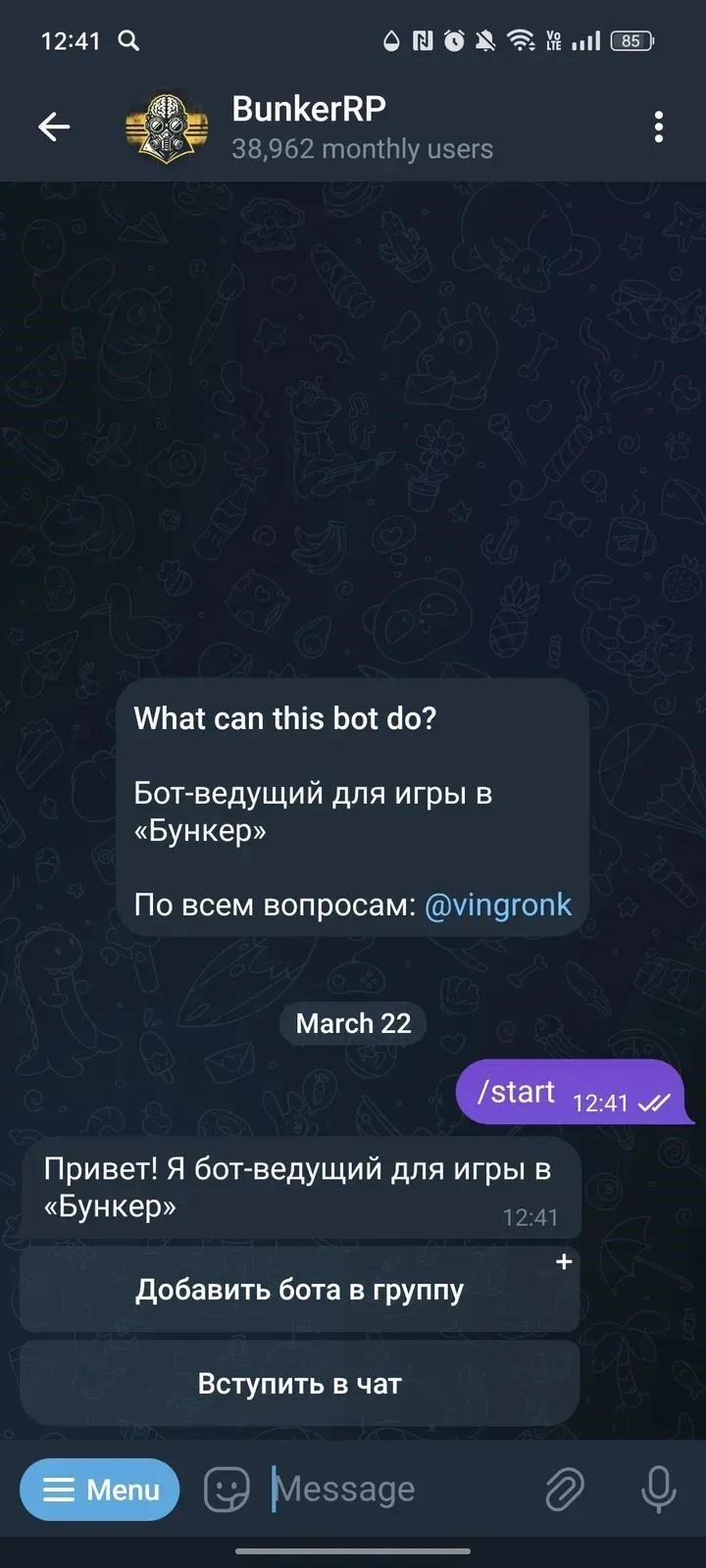706x1568 pixels.
Task: Tap the microphone voice message icon
Action: pos(658,1490)
